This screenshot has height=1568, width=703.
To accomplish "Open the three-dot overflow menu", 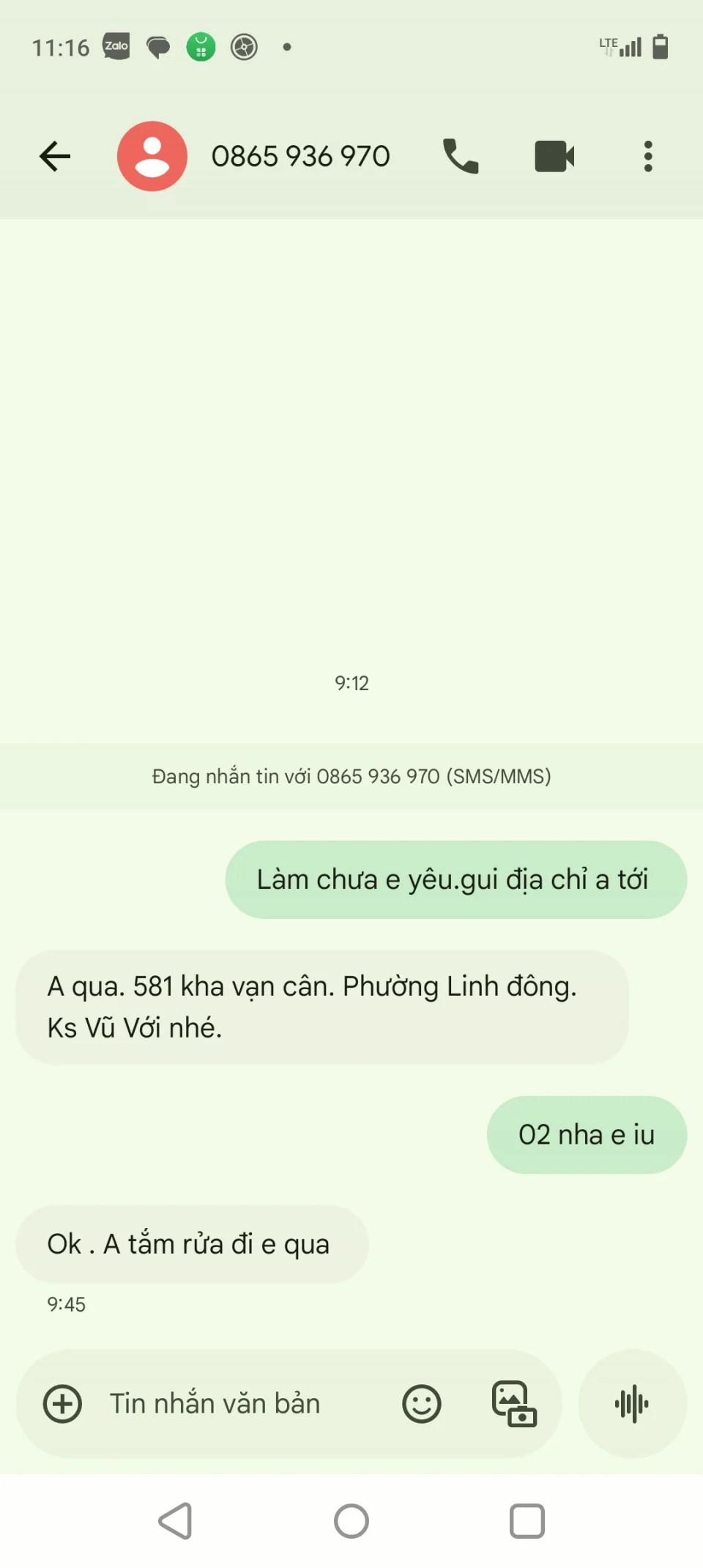I will pos(648,156).
